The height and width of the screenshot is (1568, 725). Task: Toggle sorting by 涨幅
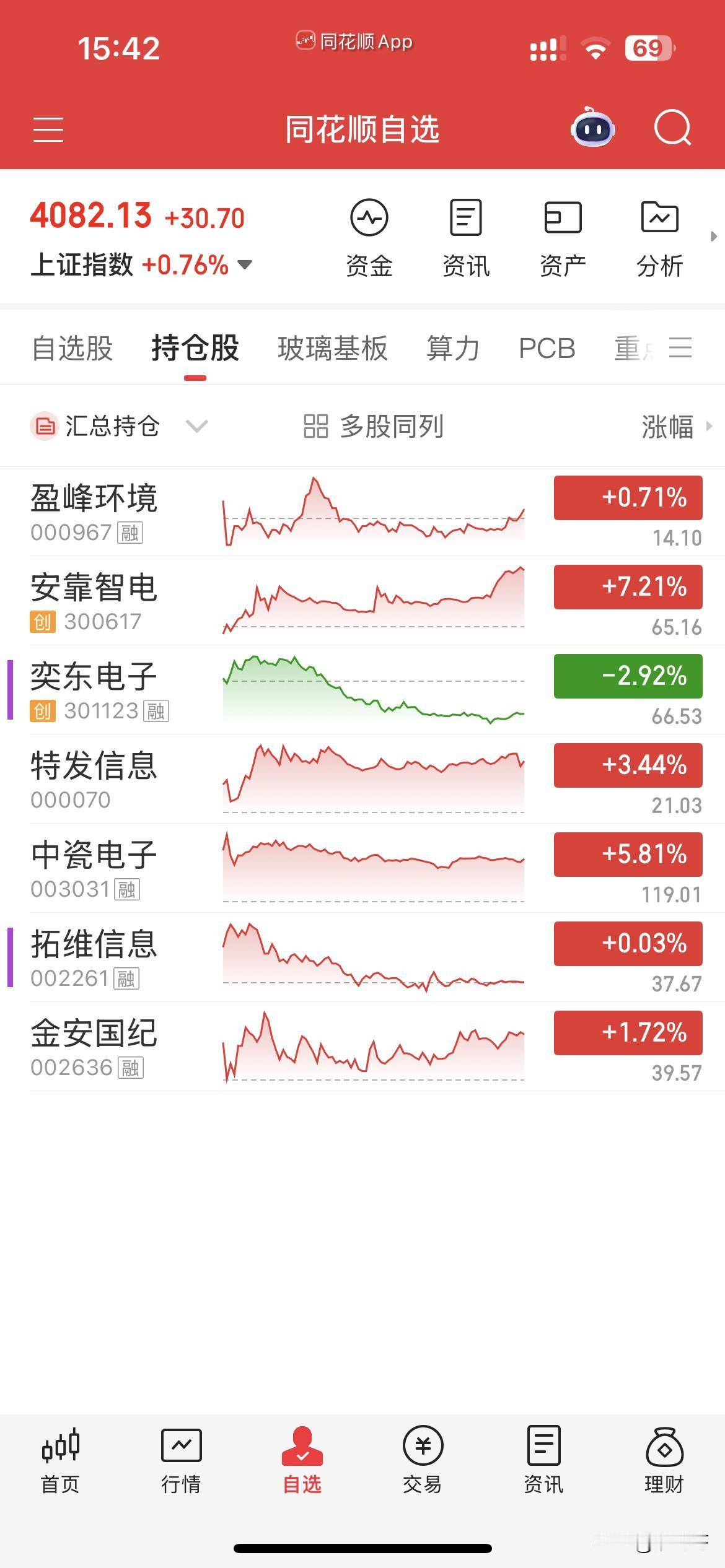point(667,427)
